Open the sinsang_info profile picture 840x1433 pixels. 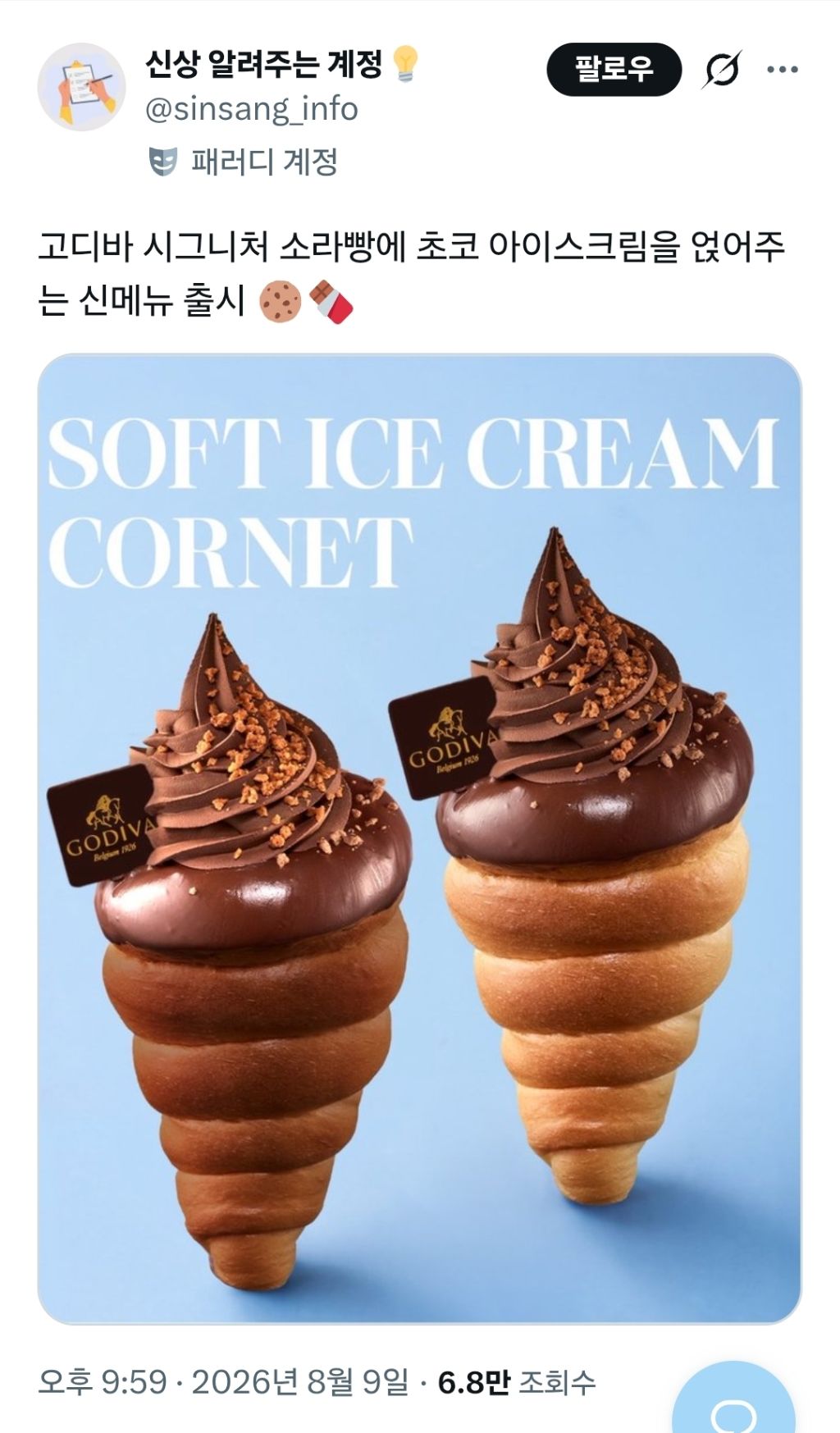81,86
